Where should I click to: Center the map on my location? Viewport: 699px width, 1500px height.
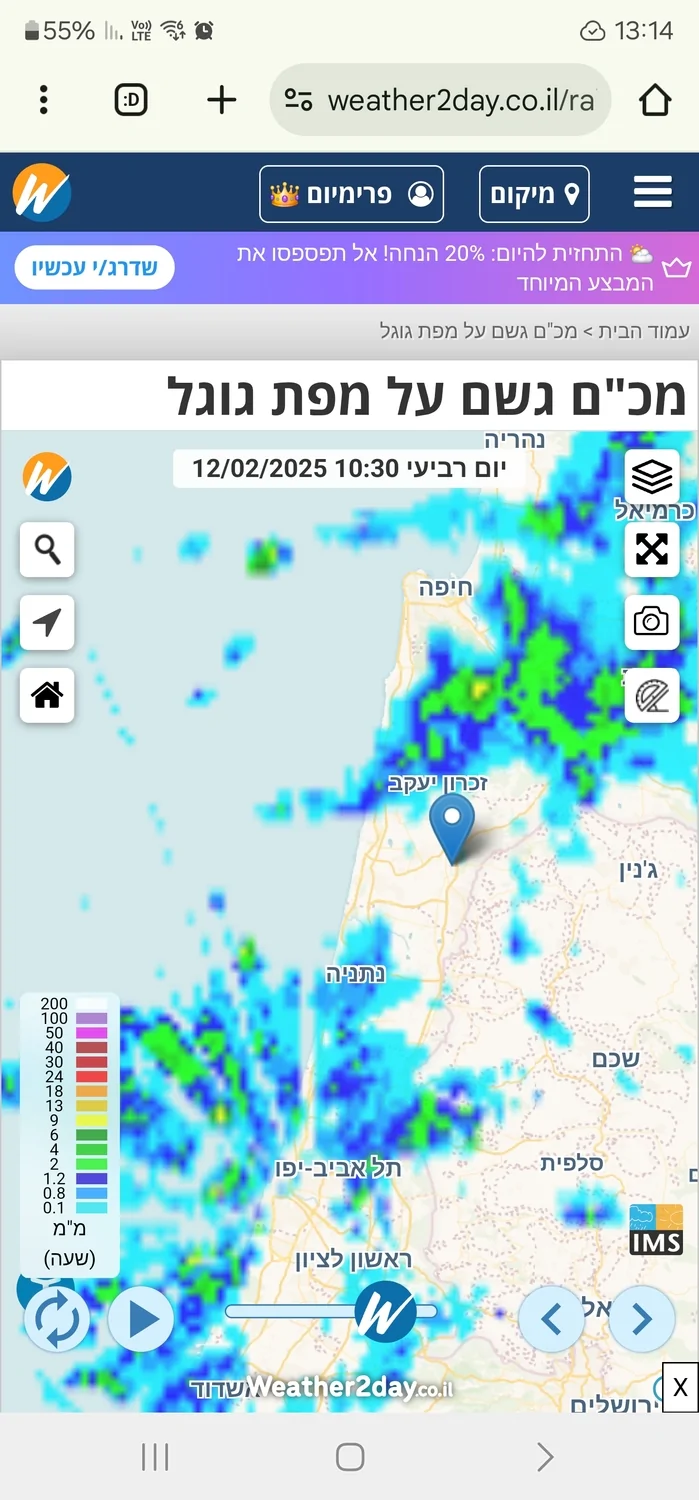[47, 622]
